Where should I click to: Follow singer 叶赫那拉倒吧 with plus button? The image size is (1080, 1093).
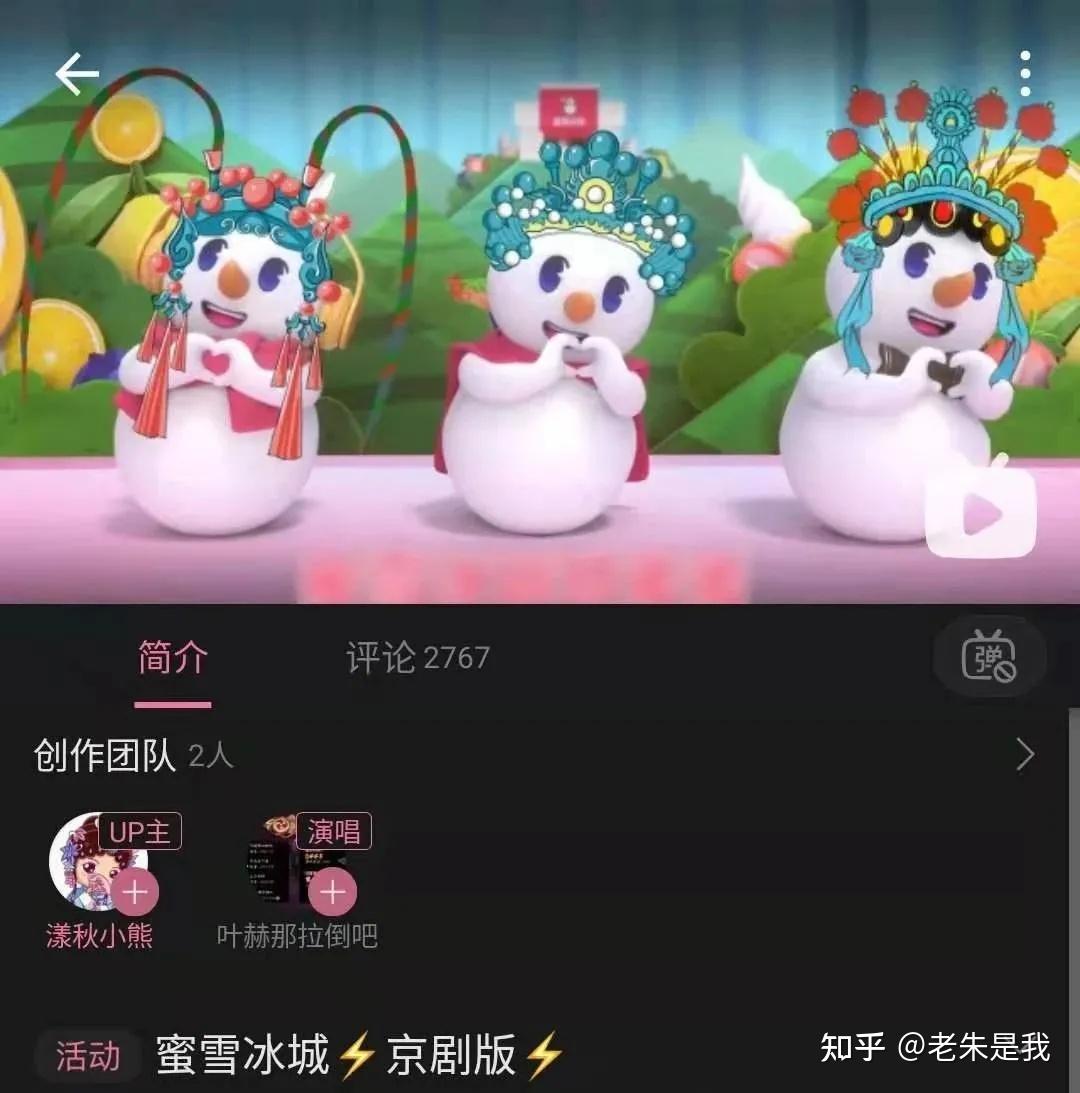pos(333,892)
